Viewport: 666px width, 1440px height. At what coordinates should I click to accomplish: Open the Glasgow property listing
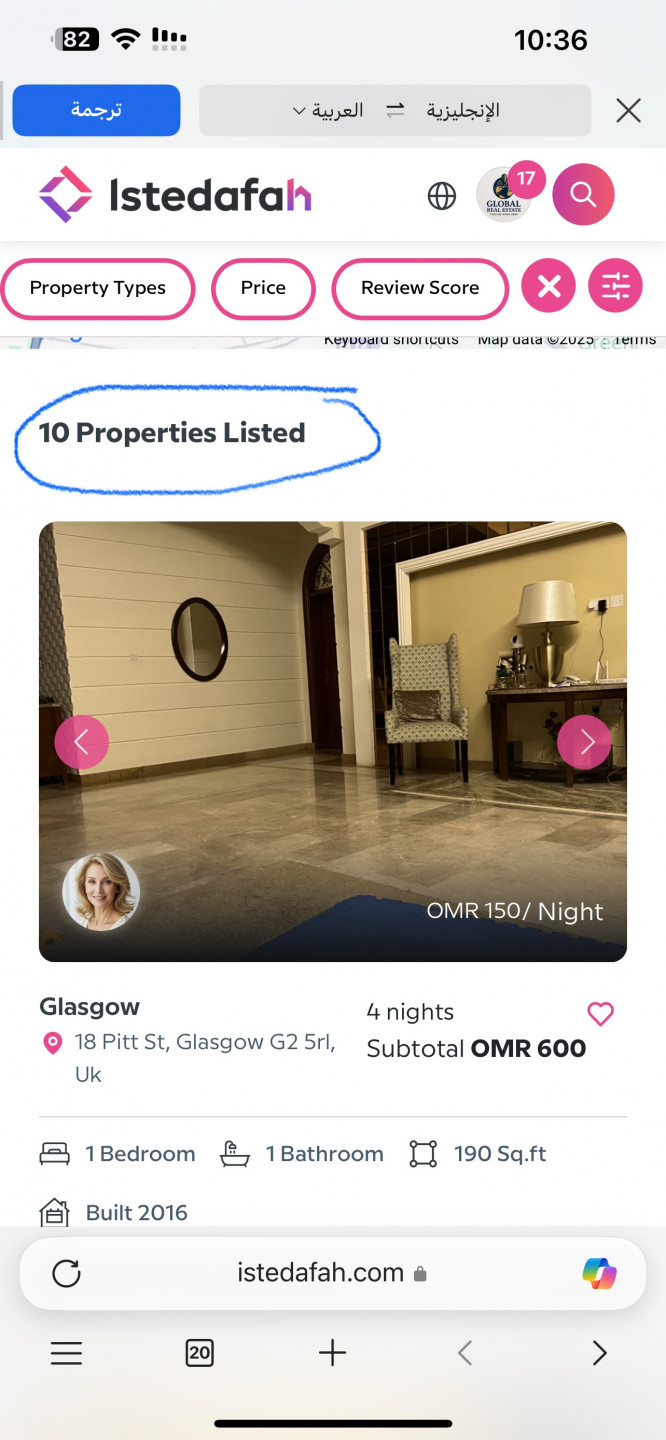89,1007
